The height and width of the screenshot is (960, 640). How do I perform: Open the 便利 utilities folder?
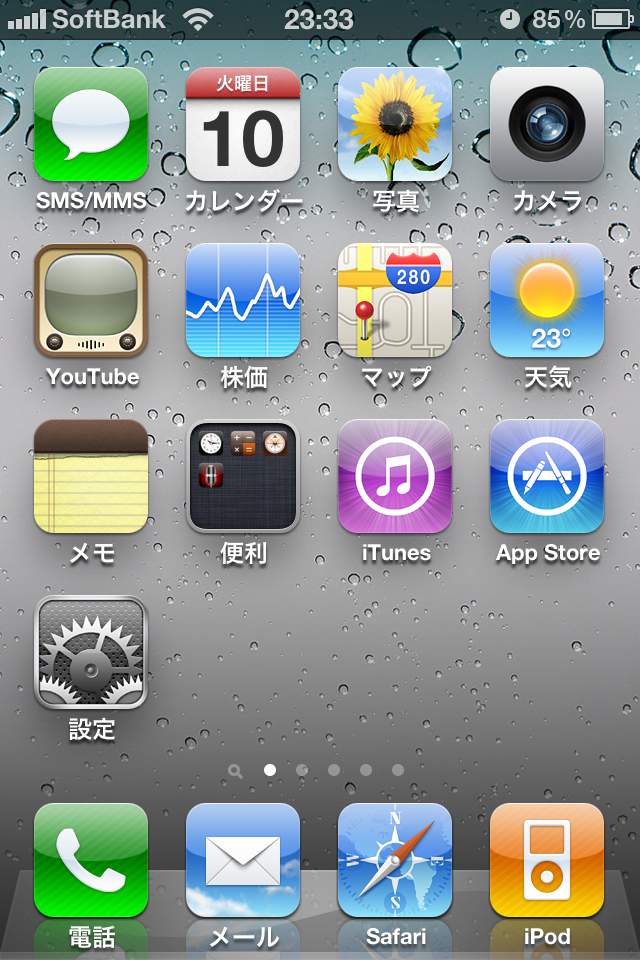click(x=243, y=476)
